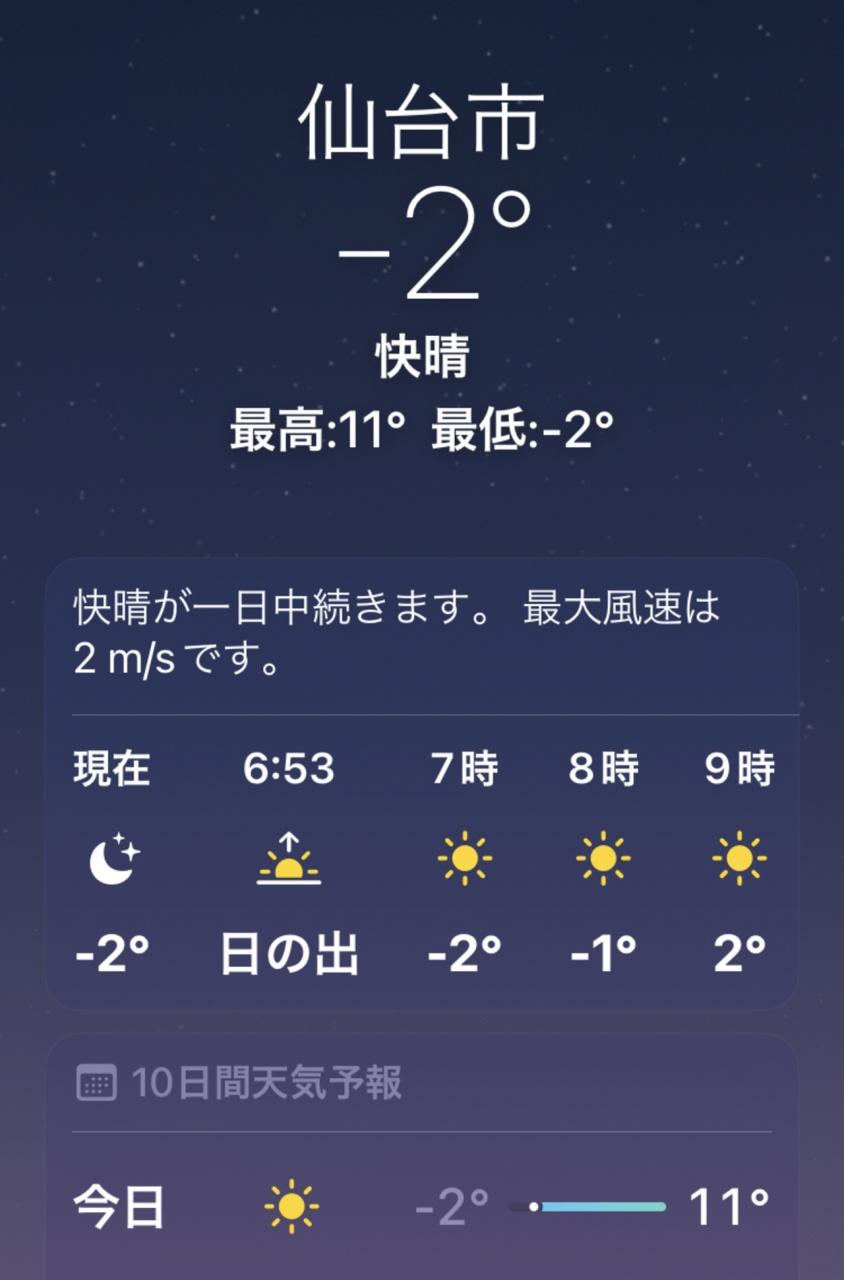The width and height of the screenshot is (844, 1280).
Task: Open today's row in the 10-day forecast
Action: 421,1207
